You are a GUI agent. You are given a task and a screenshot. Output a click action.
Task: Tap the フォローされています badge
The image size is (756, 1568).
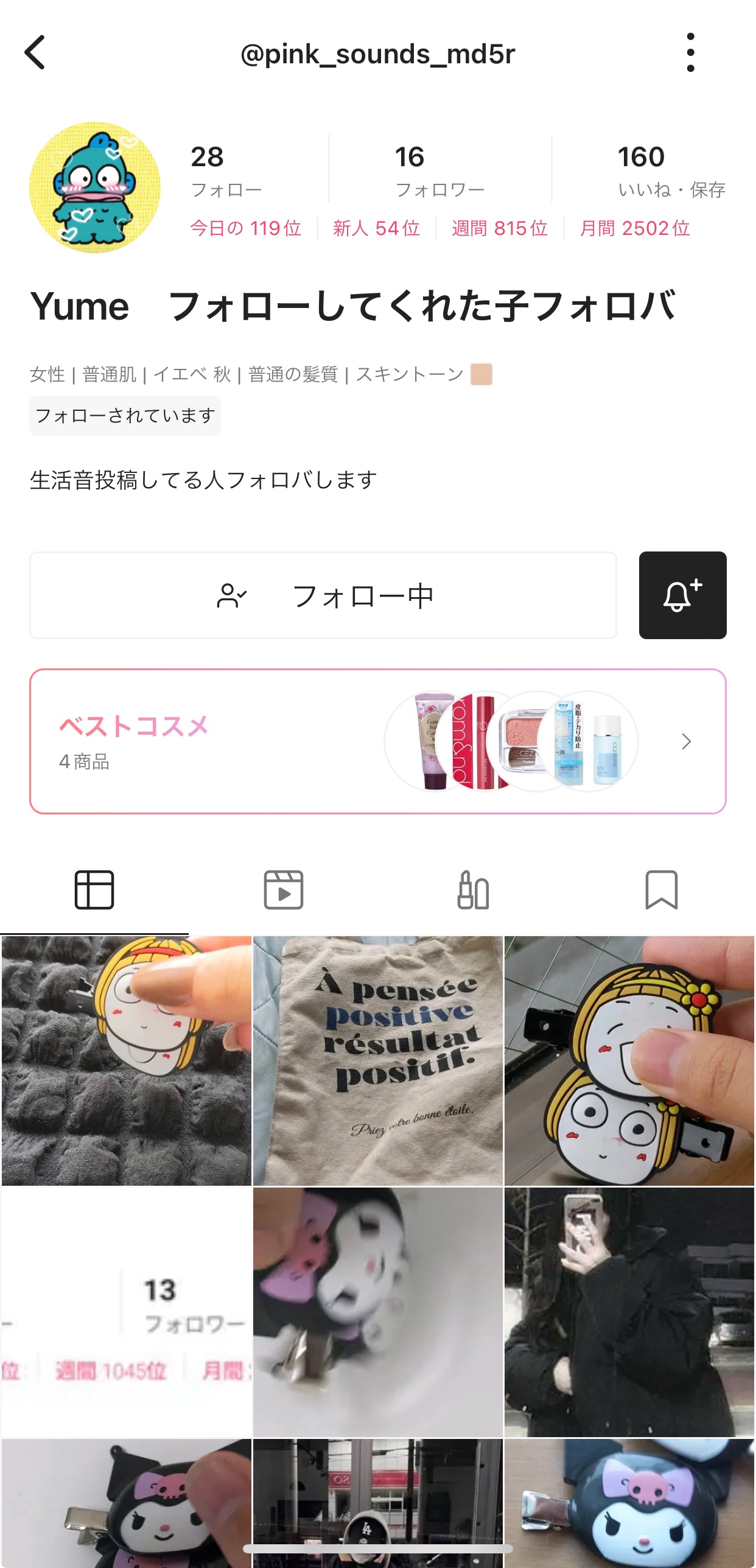pyautogui.click(x=125, y=415)
